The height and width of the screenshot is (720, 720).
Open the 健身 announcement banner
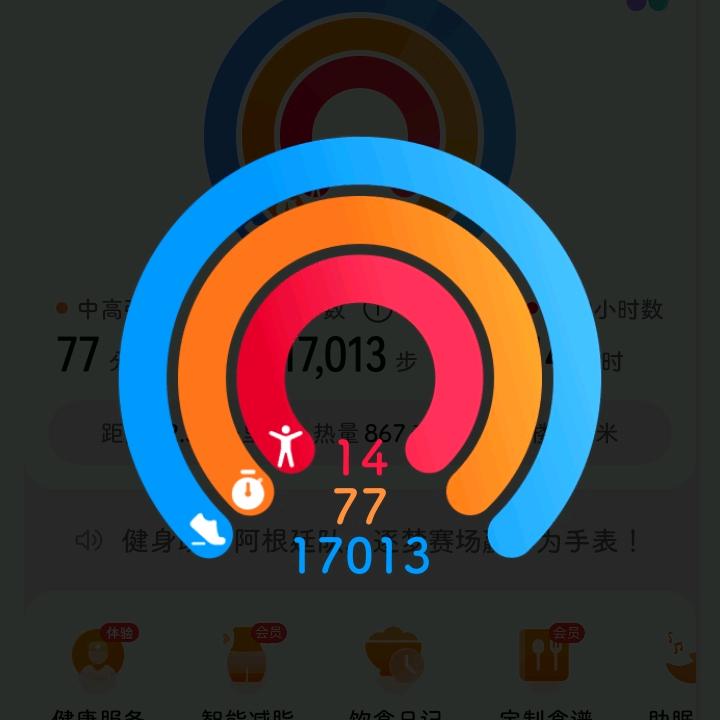coord(360,542)
